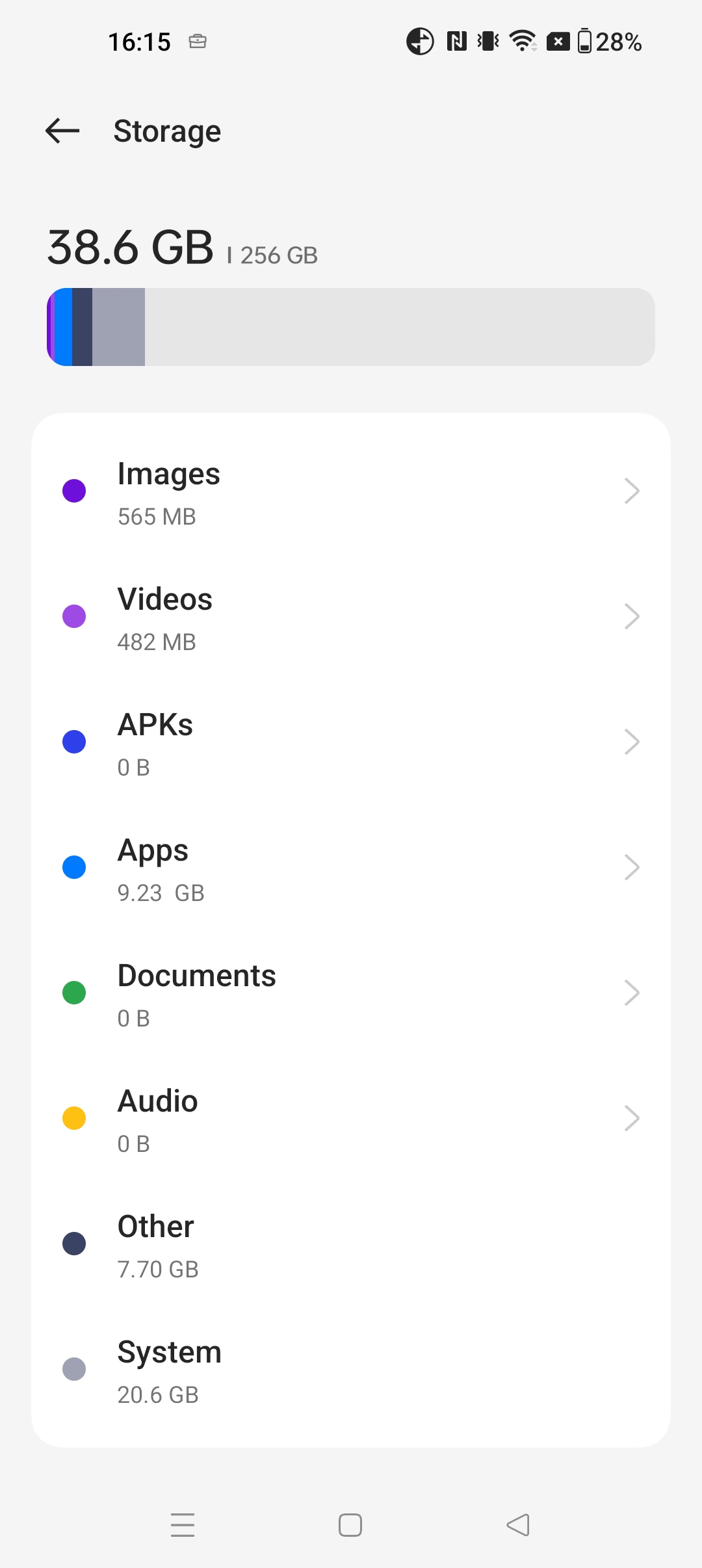This screenshot has height=1568, width=702.
Task: Open the Documents storage category
Action: coord(351,994)
